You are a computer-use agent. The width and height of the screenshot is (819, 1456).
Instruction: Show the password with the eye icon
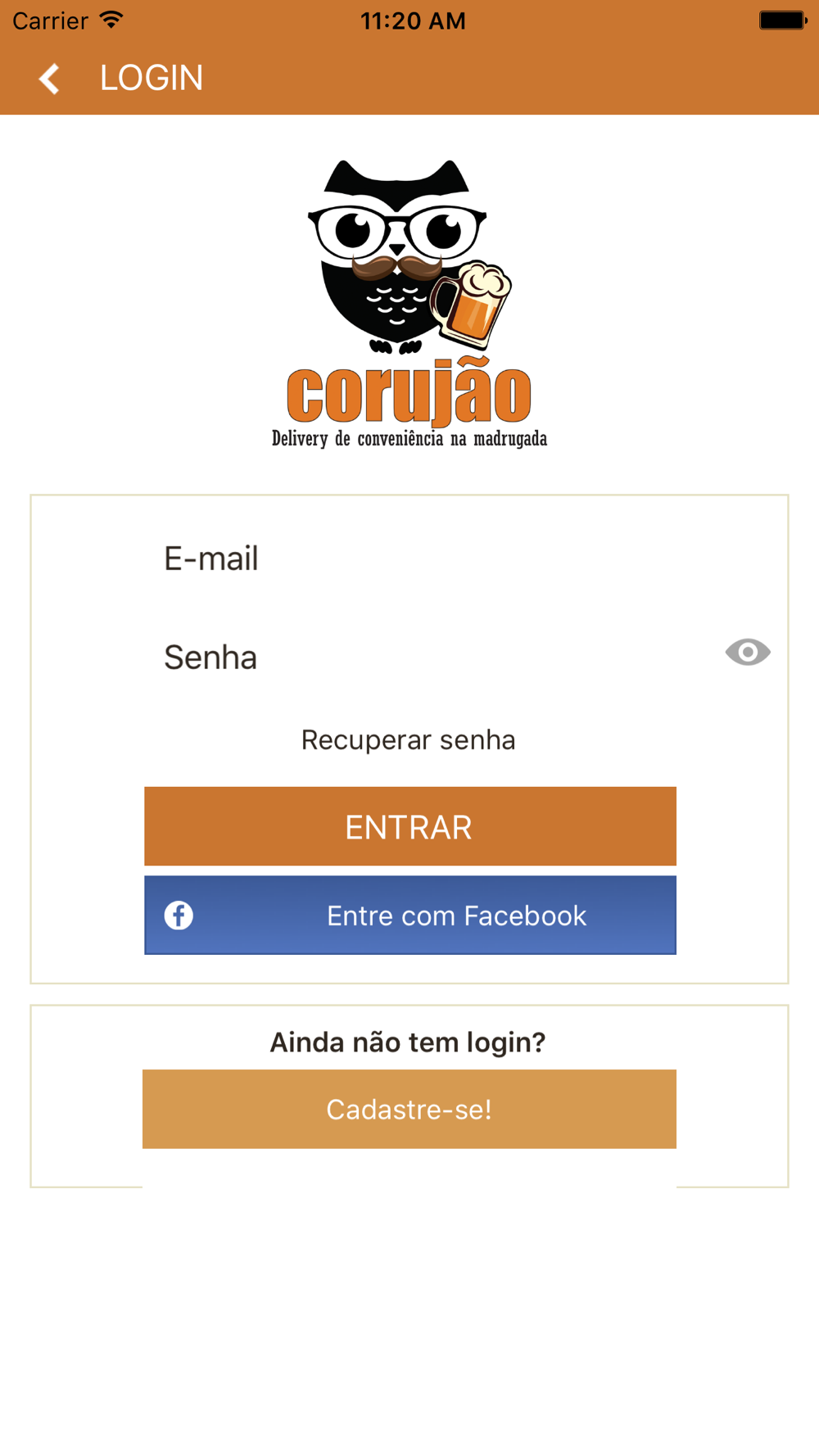pyautogui.click(x=748, y=652)
